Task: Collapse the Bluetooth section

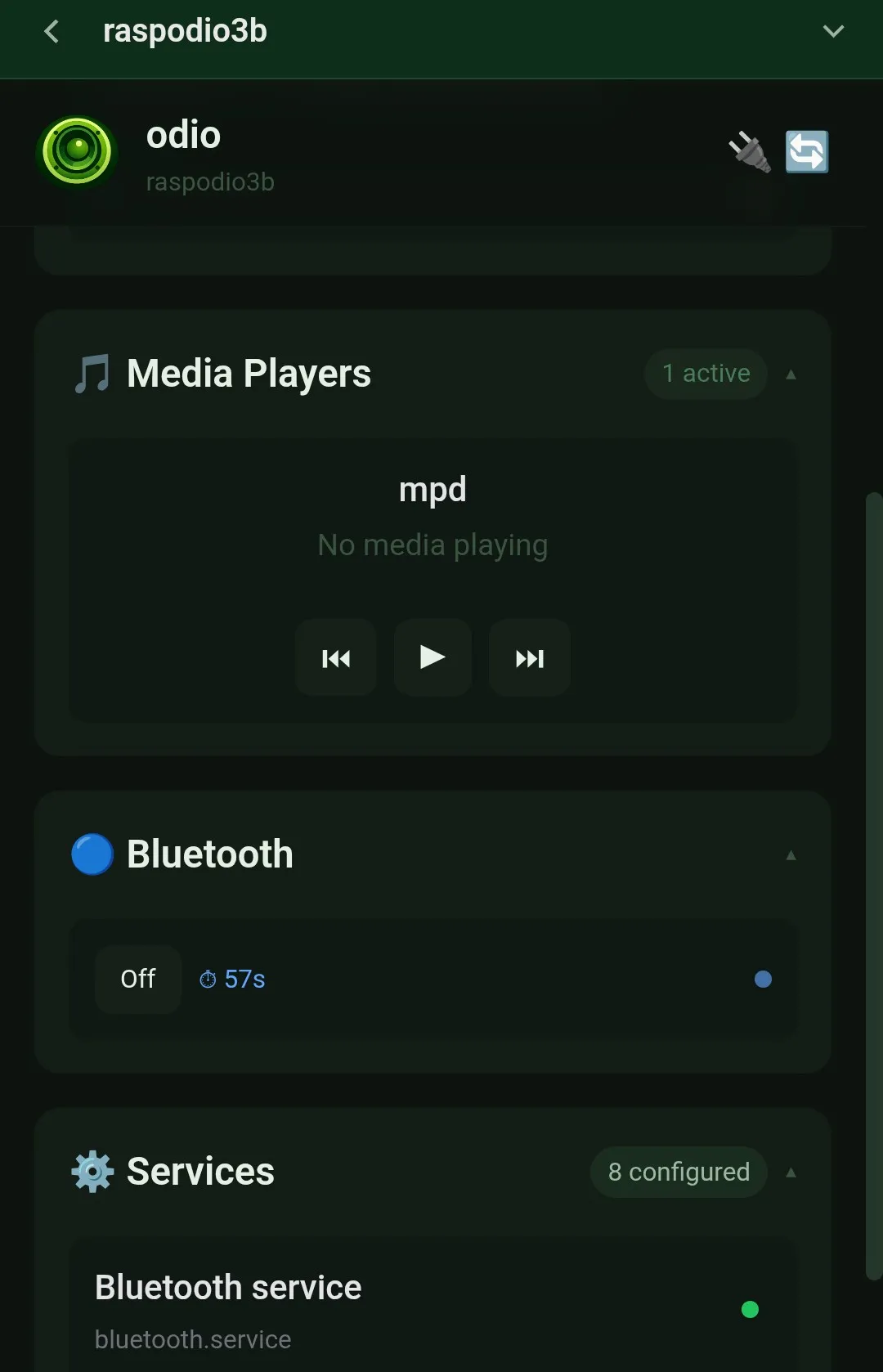Action: [791, 855]
